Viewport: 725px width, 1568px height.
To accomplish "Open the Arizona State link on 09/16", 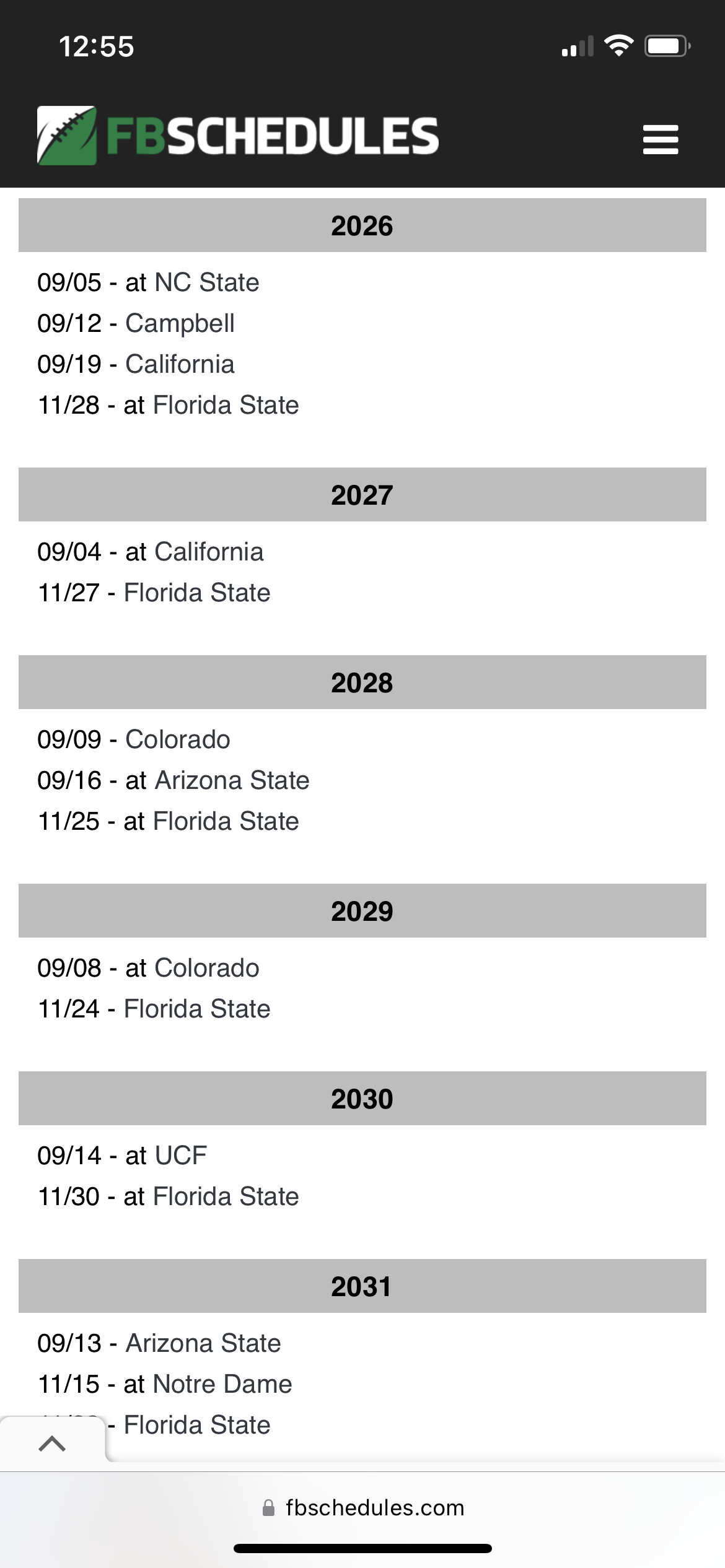I will point(232,780).
